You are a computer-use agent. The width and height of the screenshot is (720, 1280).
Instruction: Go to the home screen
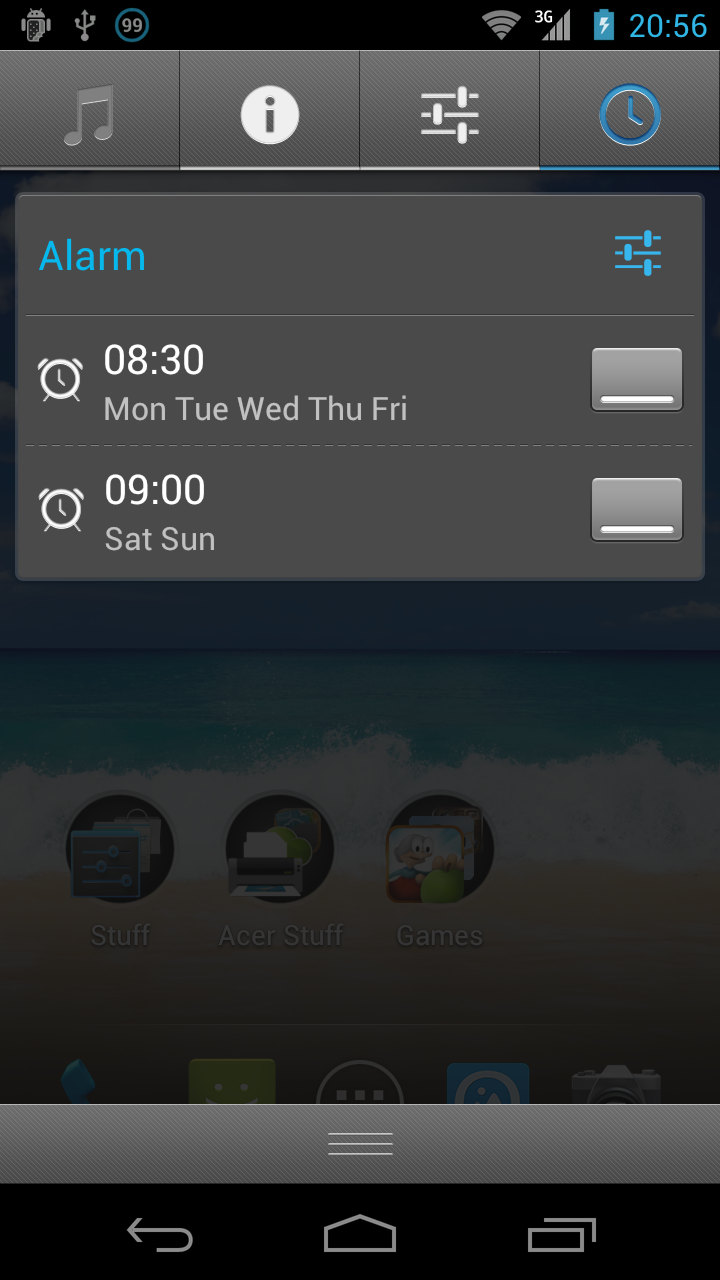point(360,1235)
